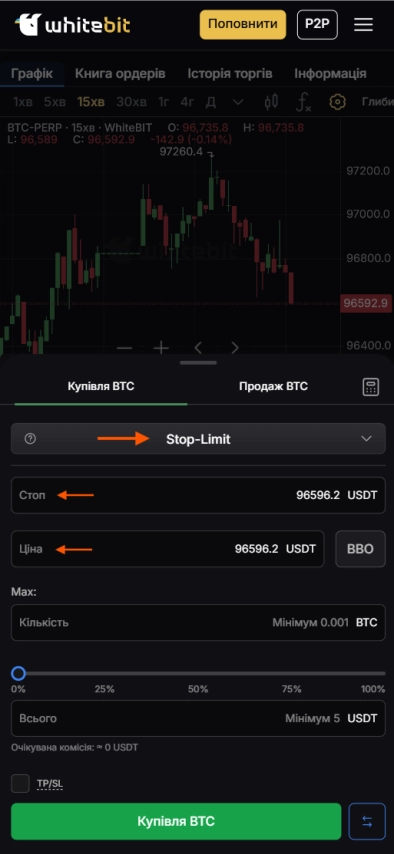Edit the Стоп price field
This screenshot has height=854, width=394.
[x=198, y=495]
